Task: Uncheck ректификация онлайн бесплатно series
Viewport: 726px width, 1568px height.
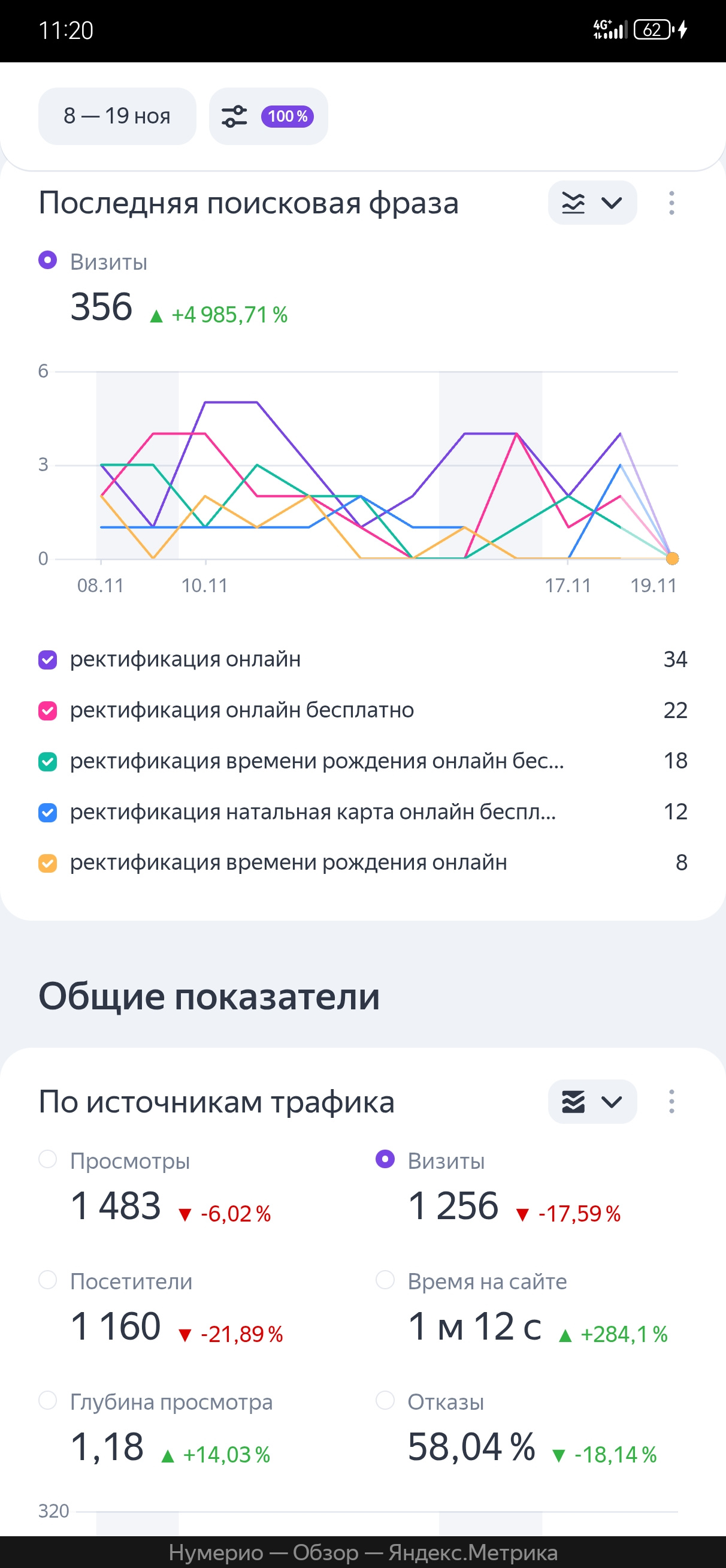Action: (47, 710)
